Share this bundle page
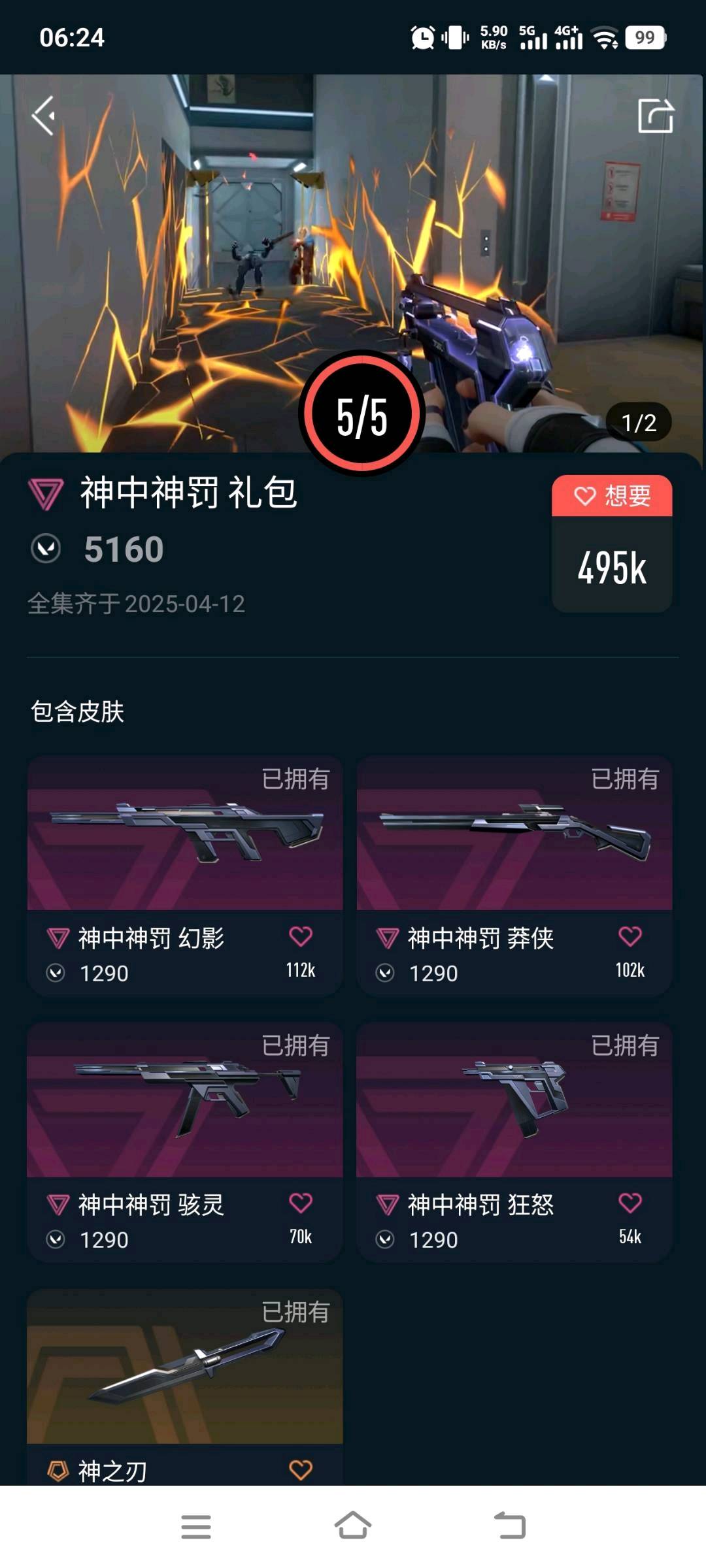This screenshot has height=1568, width=706. click(655, 116)
